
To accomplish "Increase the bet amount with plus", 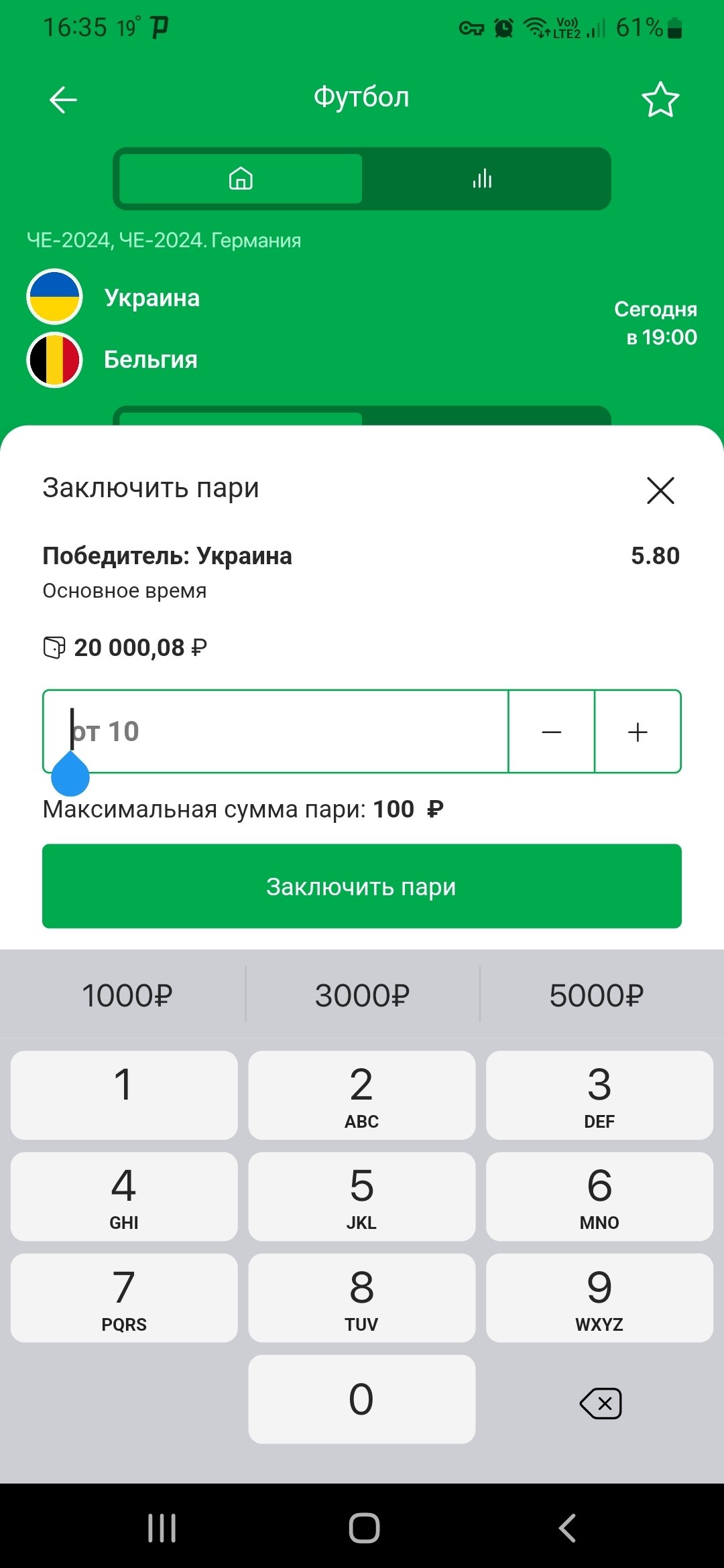I will point(638,732).
